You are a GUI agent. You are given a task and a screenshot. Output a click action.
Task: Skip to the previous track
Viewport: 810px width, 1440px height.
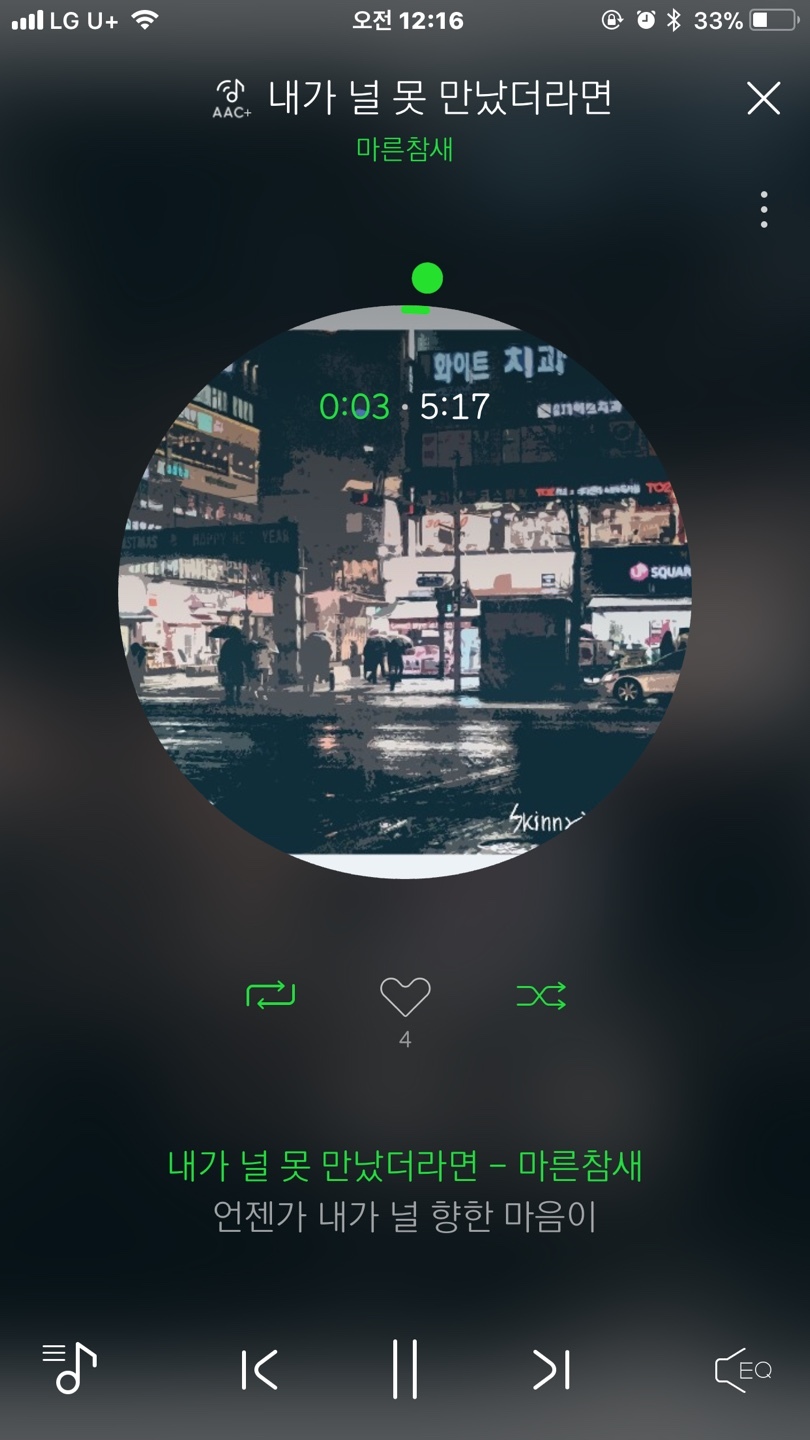[x=260, y=1369]
